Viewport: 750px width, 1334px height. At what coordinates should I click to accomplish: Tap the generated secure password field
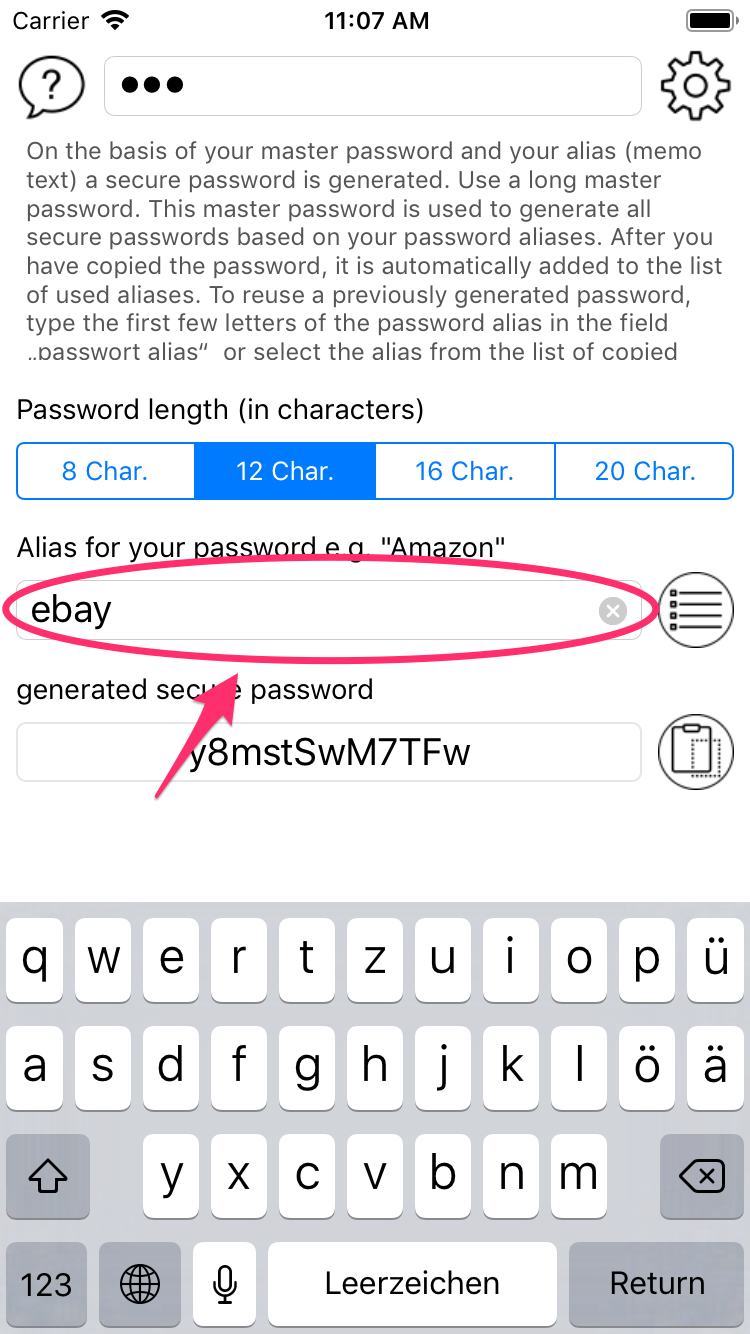click(328, 752)
